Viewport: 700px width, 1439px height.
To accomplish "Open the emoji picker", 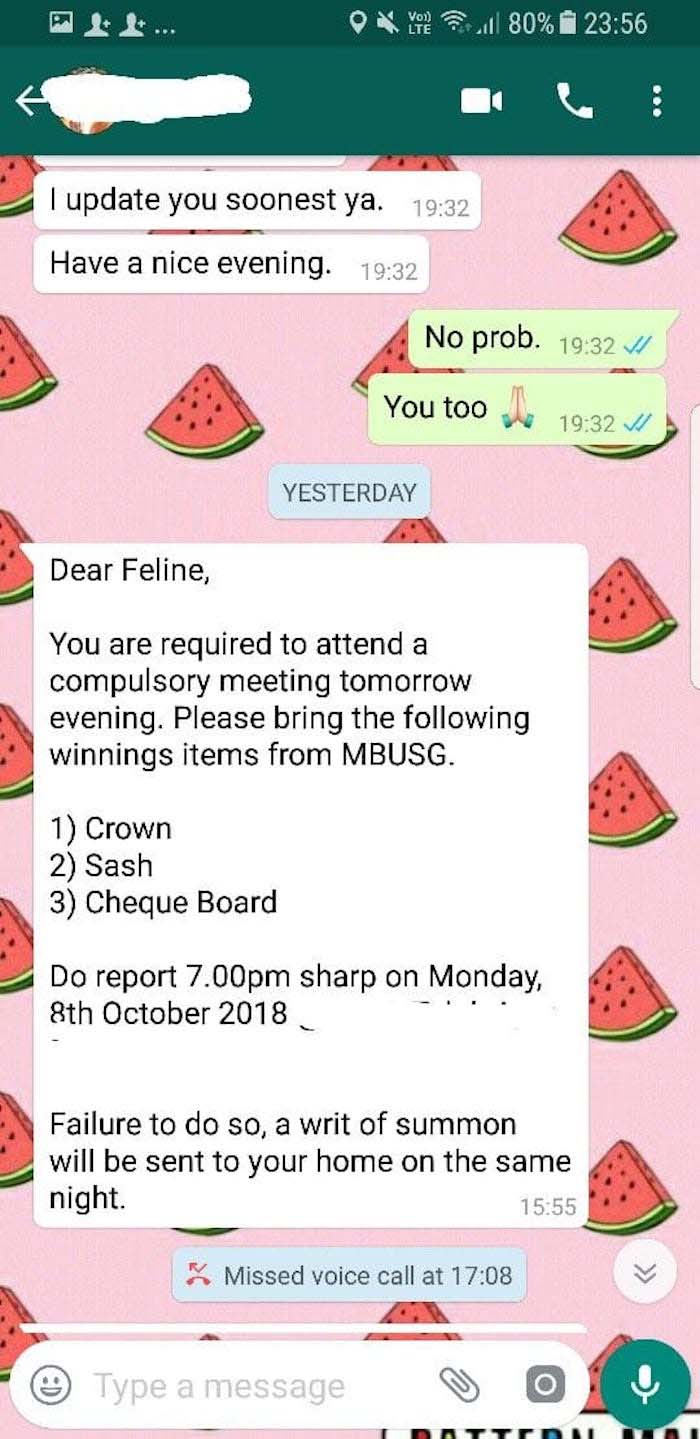I will (50, 1386).
